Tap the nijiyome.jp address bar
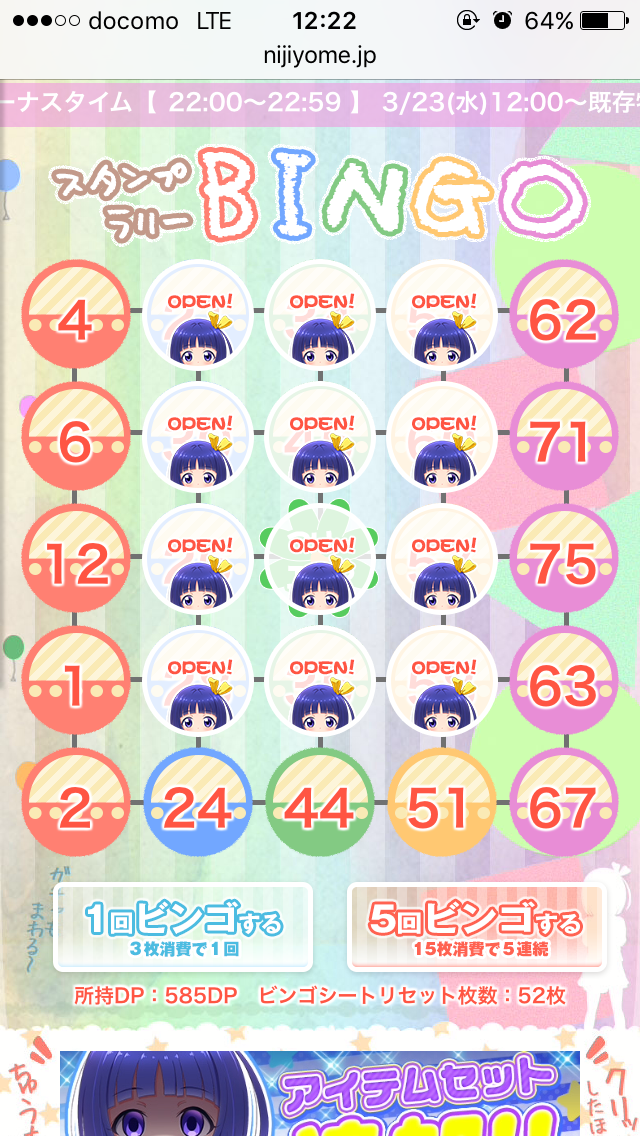This screenshot has width=640, height=1136. (x=320, y=58)
